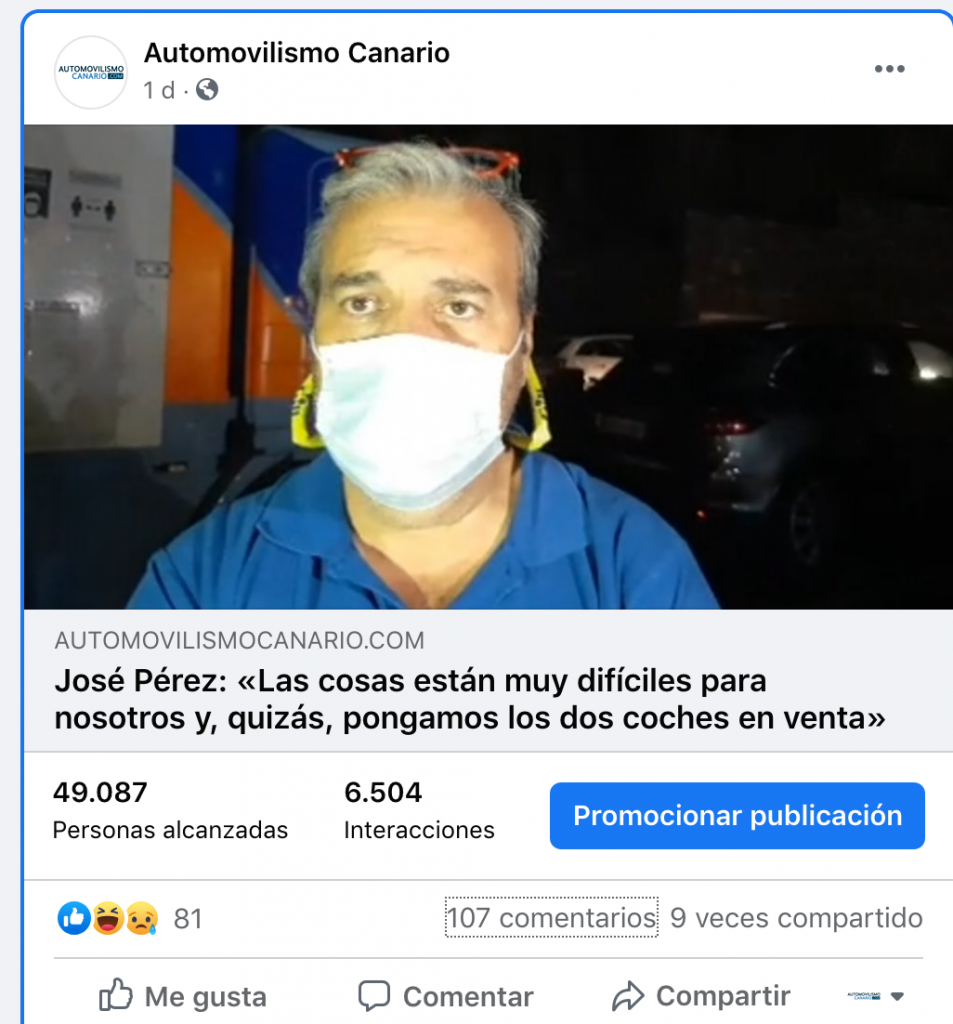This screenshot has height=1024, width=953.
Task: Open the José Pérez article link preview
Action: (x=470, y=699)
